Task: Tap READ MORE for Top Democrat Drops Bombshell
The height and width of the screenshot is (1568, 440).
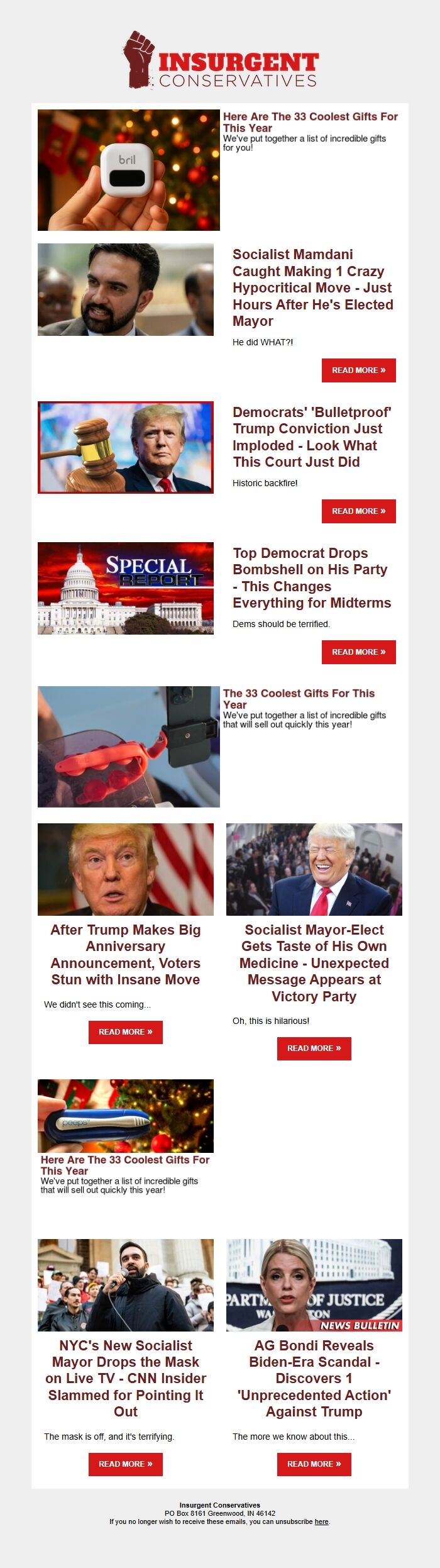Action: click(358, 652)
